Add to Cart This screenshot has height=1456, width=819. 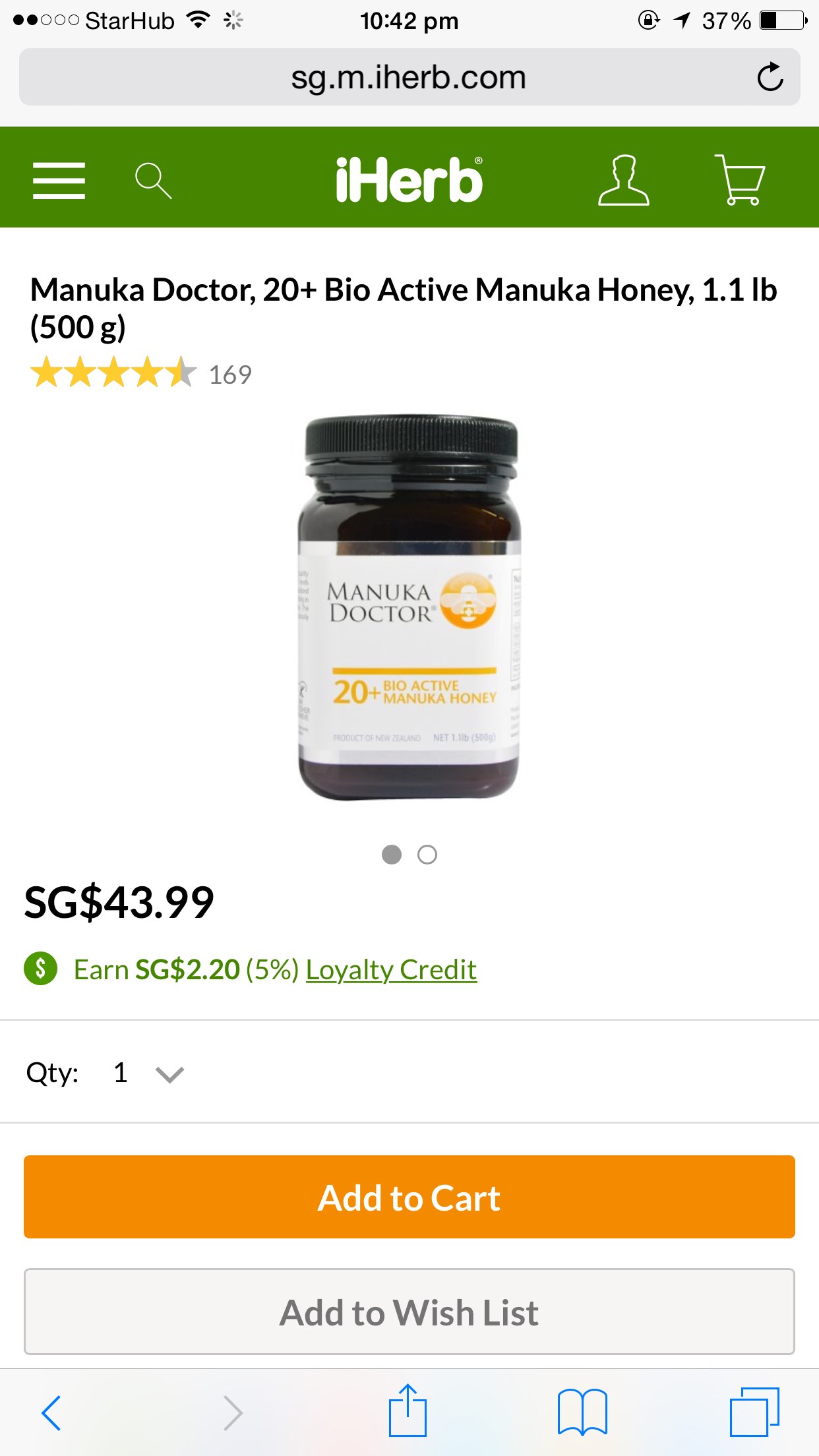coord(409,1197)
